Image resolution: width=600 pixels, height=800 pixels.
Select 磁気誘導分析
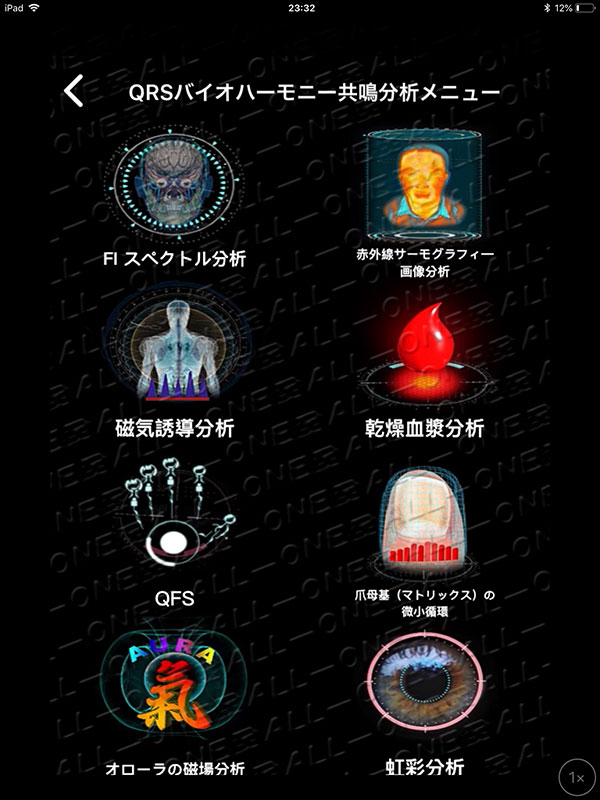coord(176,358)
